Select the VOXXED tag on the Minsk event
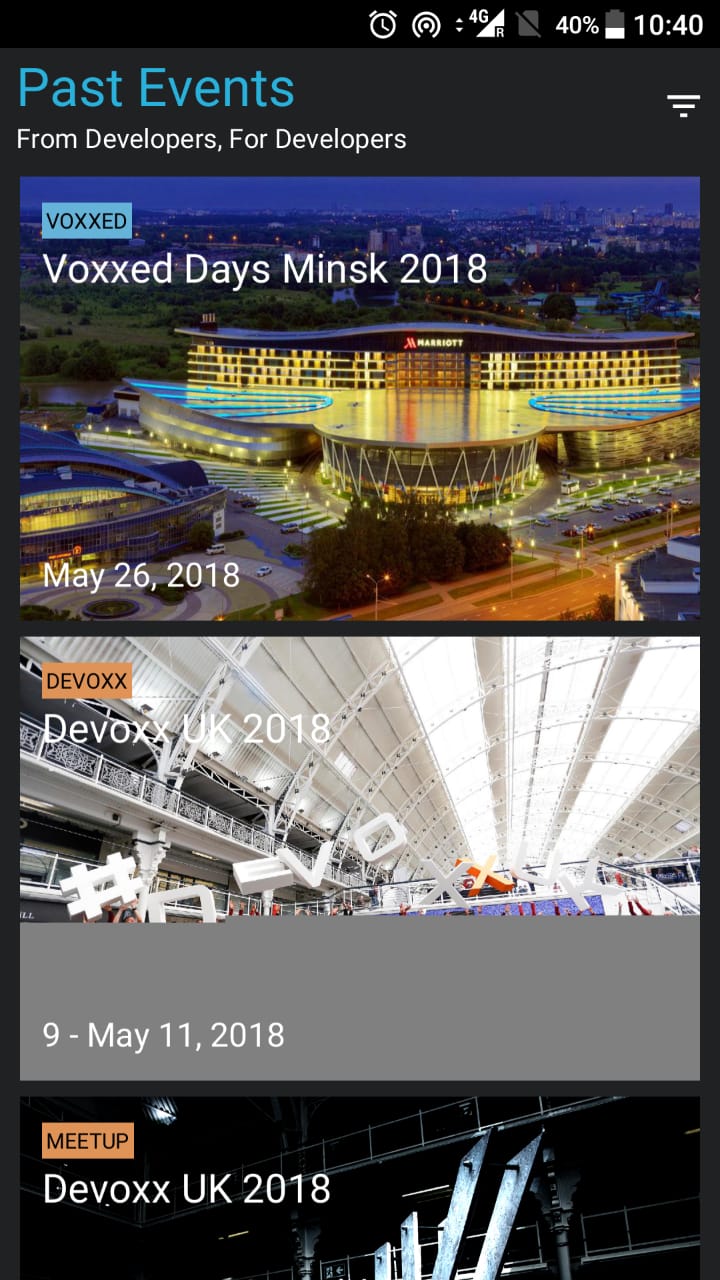Image resolution: width=720 pixels, height=1280 pixels. point(84,220)
